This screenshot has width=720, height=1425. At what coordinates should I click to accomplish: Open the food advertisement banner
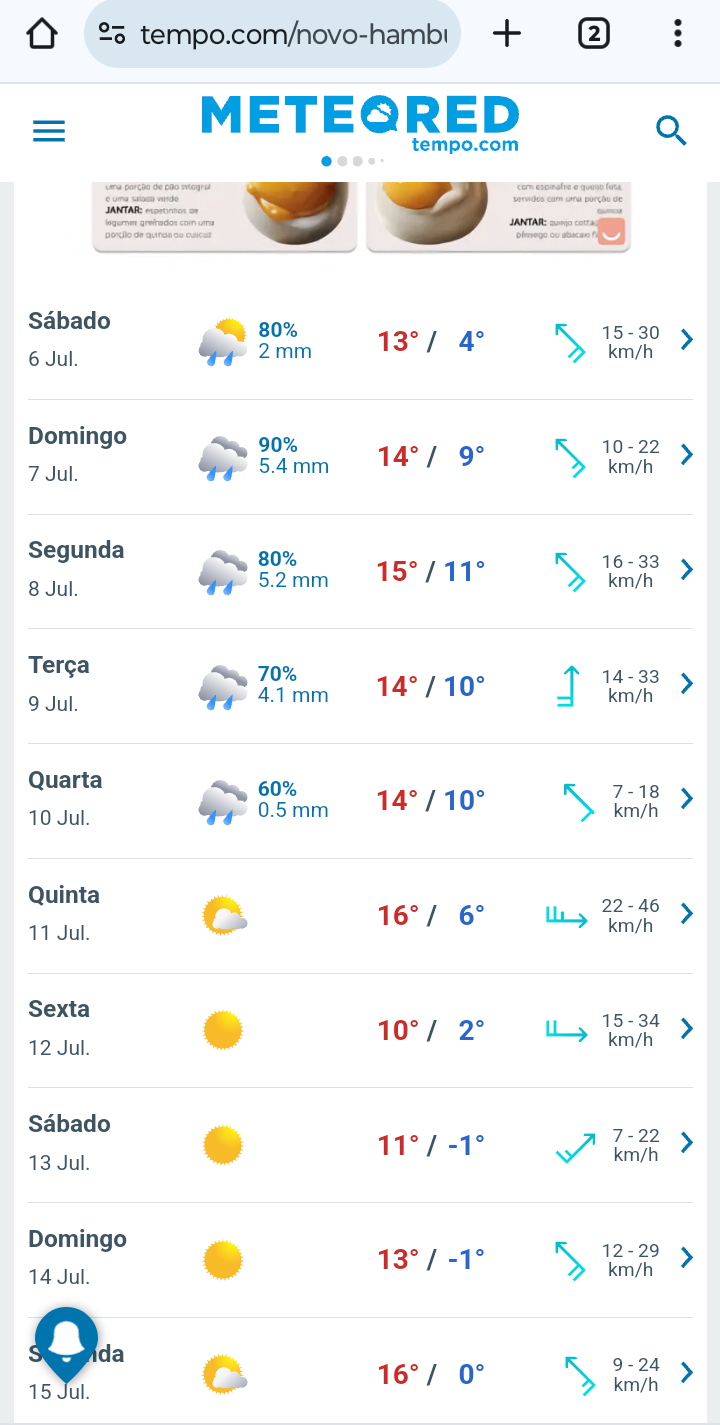pos(361,218)
